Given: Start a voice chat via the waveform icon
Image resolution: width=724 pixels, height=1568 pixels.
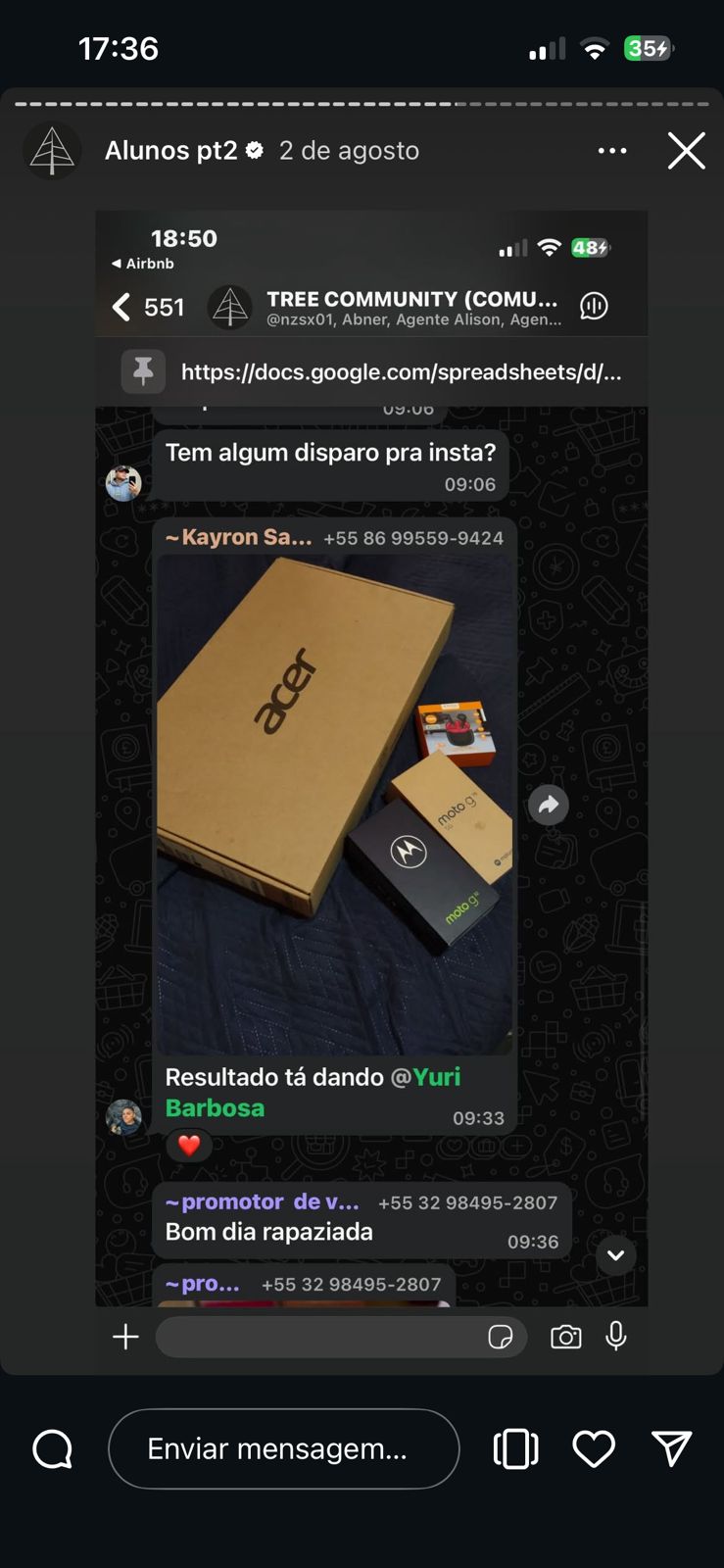Looking at the screenshot, I should pos(591,306).
